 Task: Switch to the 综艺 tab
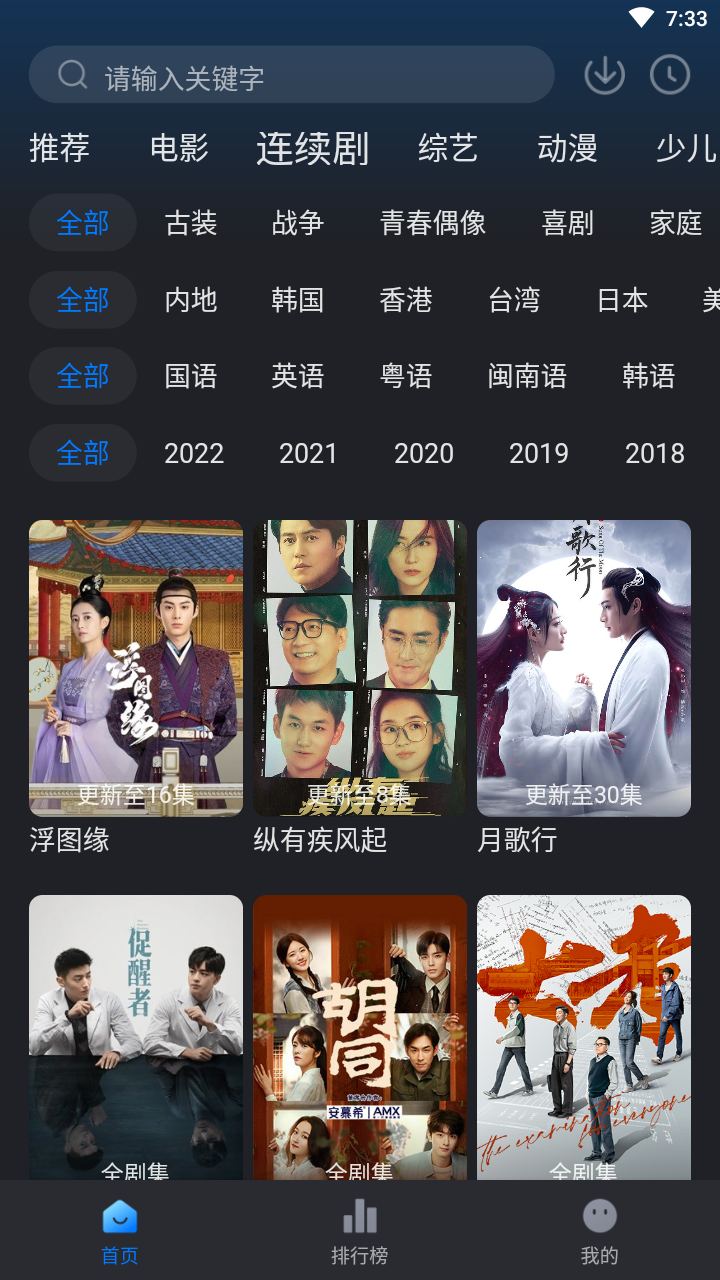[447, 148]
